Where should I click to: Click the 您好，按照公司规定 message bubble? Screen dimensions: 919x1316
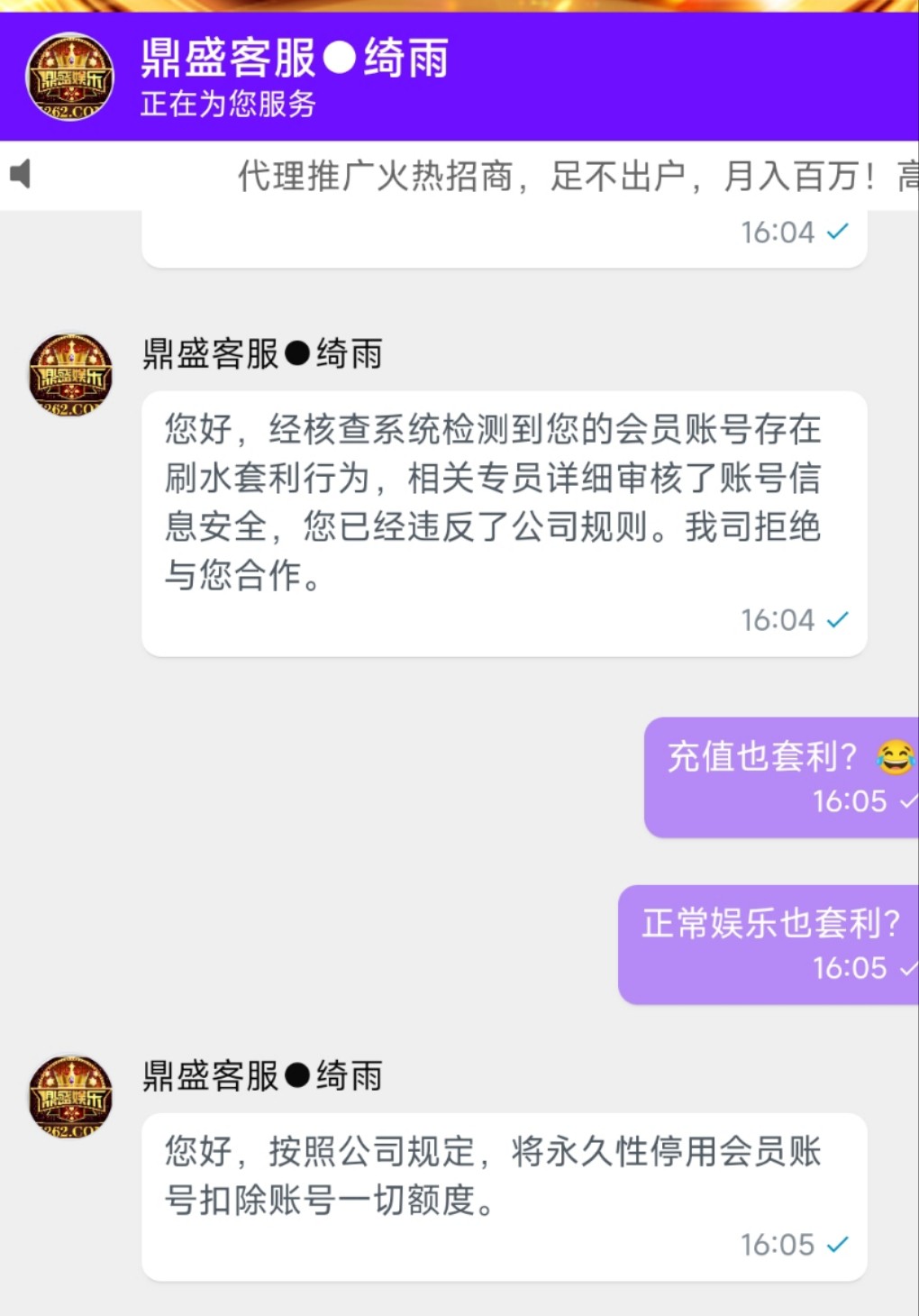coord(505,1176)
